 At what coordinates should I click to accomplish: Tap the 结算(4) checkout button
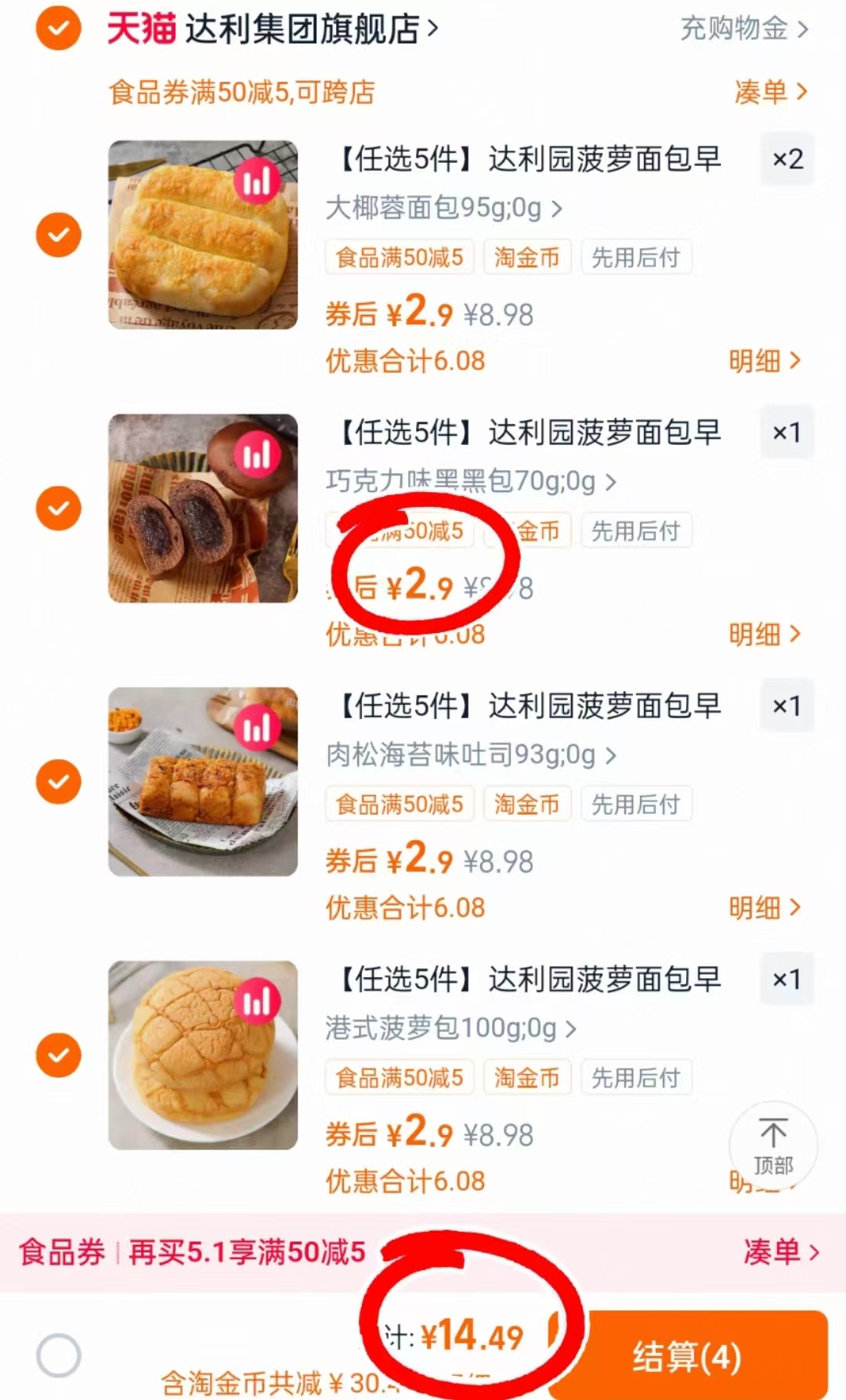pyautogui.click(x=688, y=1355)
